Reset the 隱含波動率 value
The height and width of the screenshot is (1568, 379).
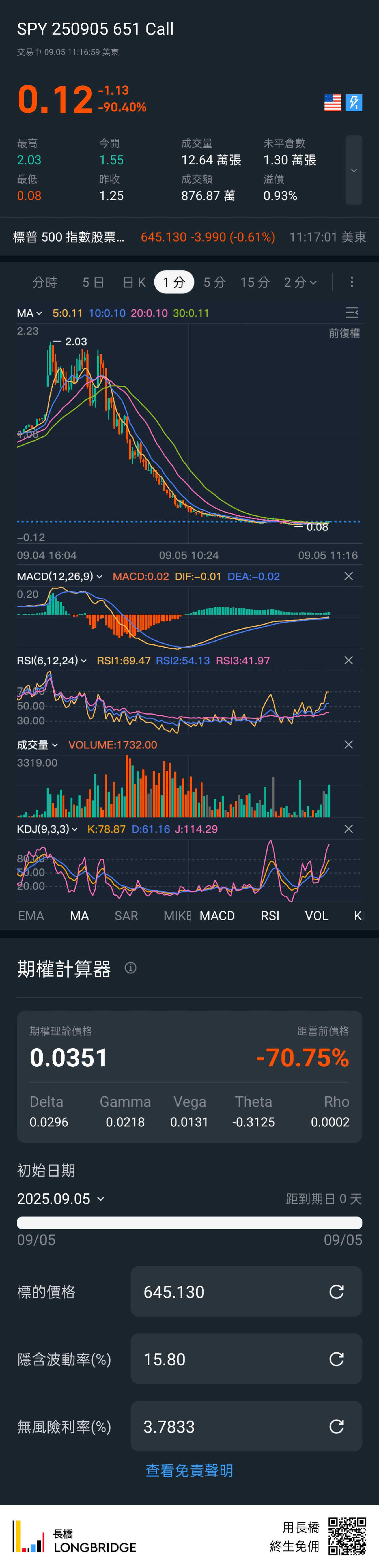click(x=336, y=1359)
